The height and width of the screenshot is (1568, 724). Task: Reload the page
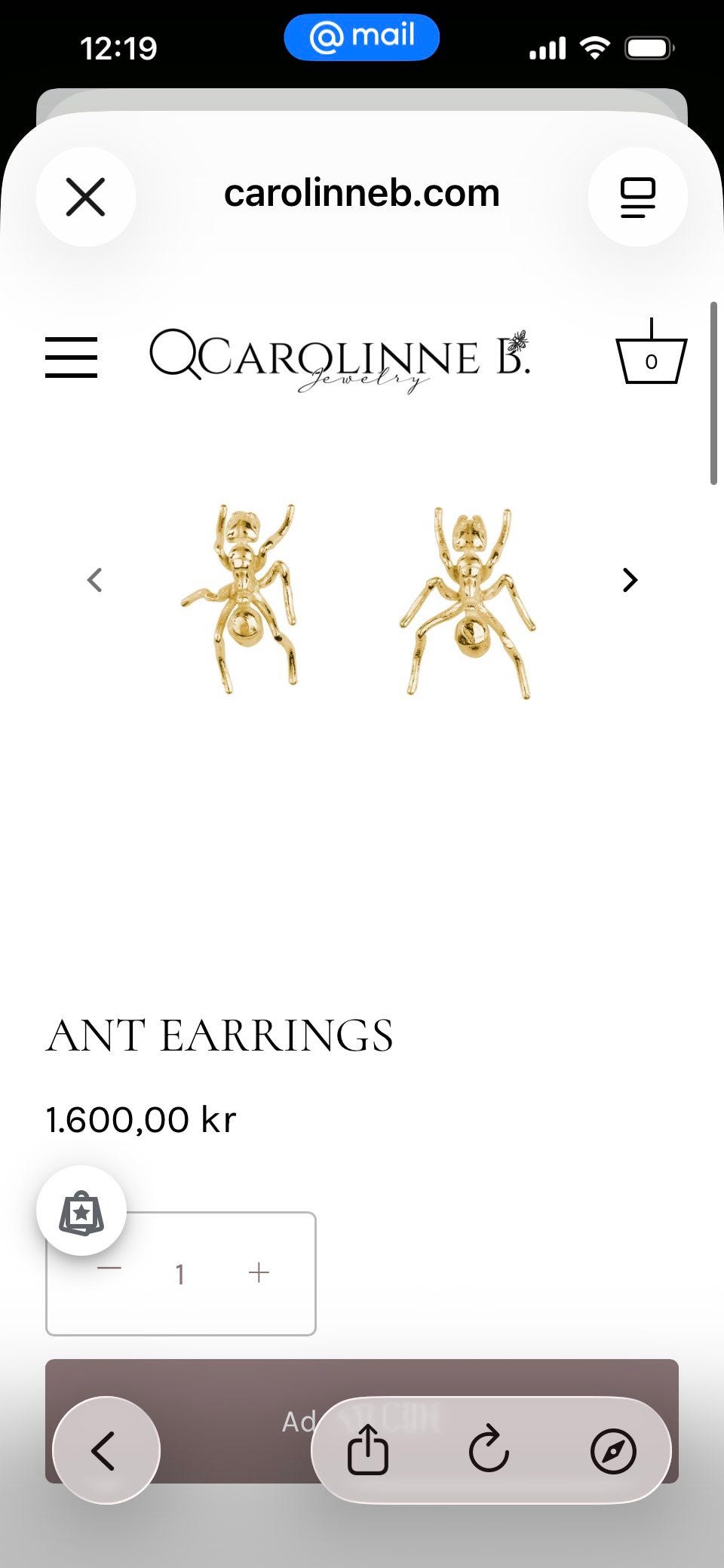point(489,1450)
